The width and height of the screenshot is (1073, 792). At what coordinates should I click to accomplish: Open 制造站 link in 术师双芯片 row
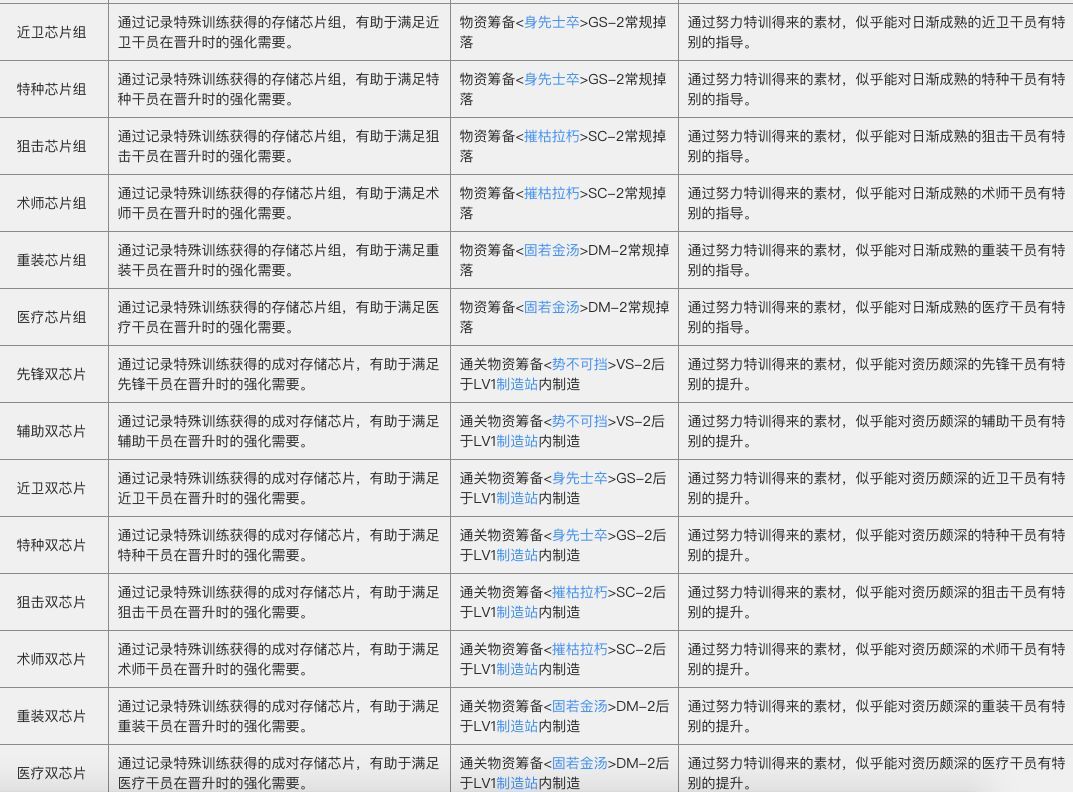517,669
